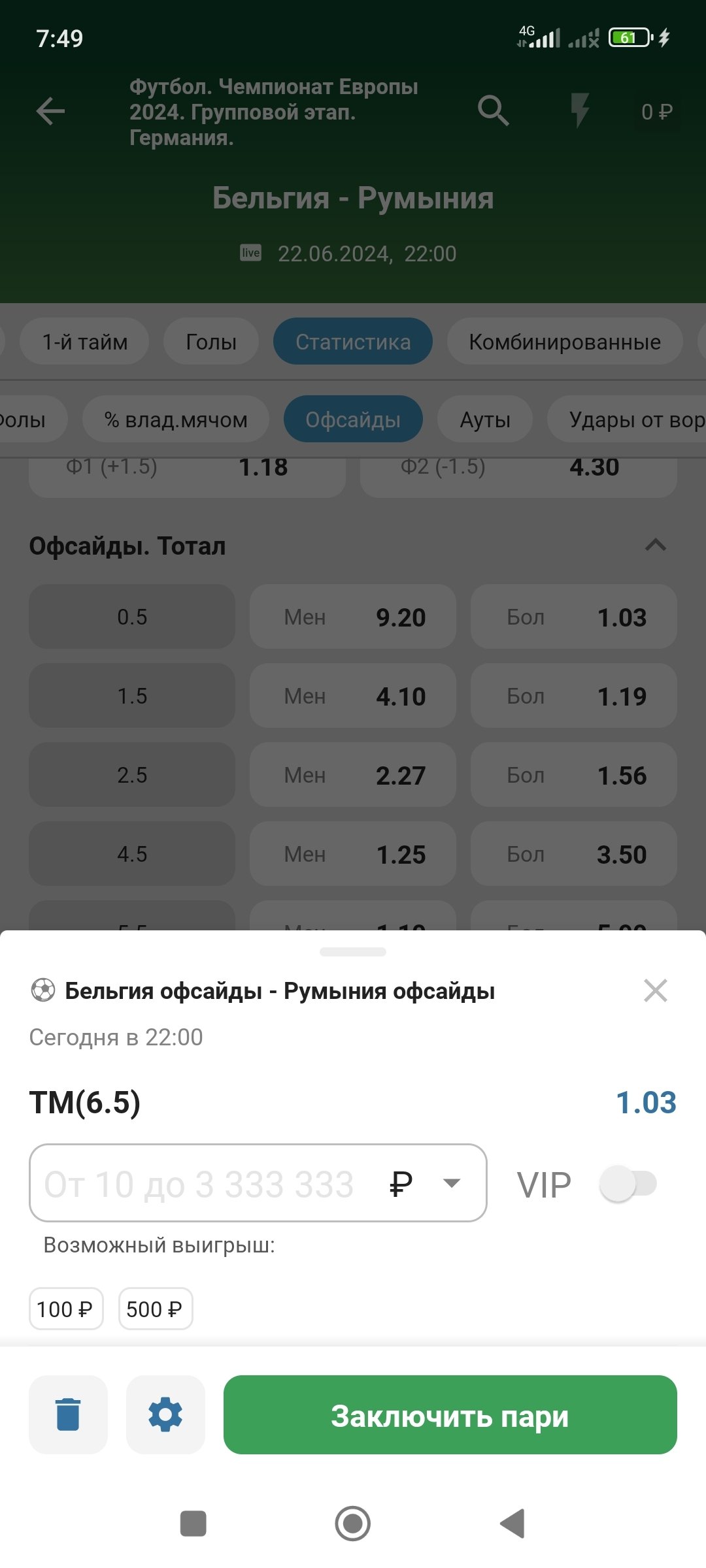Switch to the 1-й тайм tab
The height and width of the screenshot is (1568, 706).
tap(85, 342)
